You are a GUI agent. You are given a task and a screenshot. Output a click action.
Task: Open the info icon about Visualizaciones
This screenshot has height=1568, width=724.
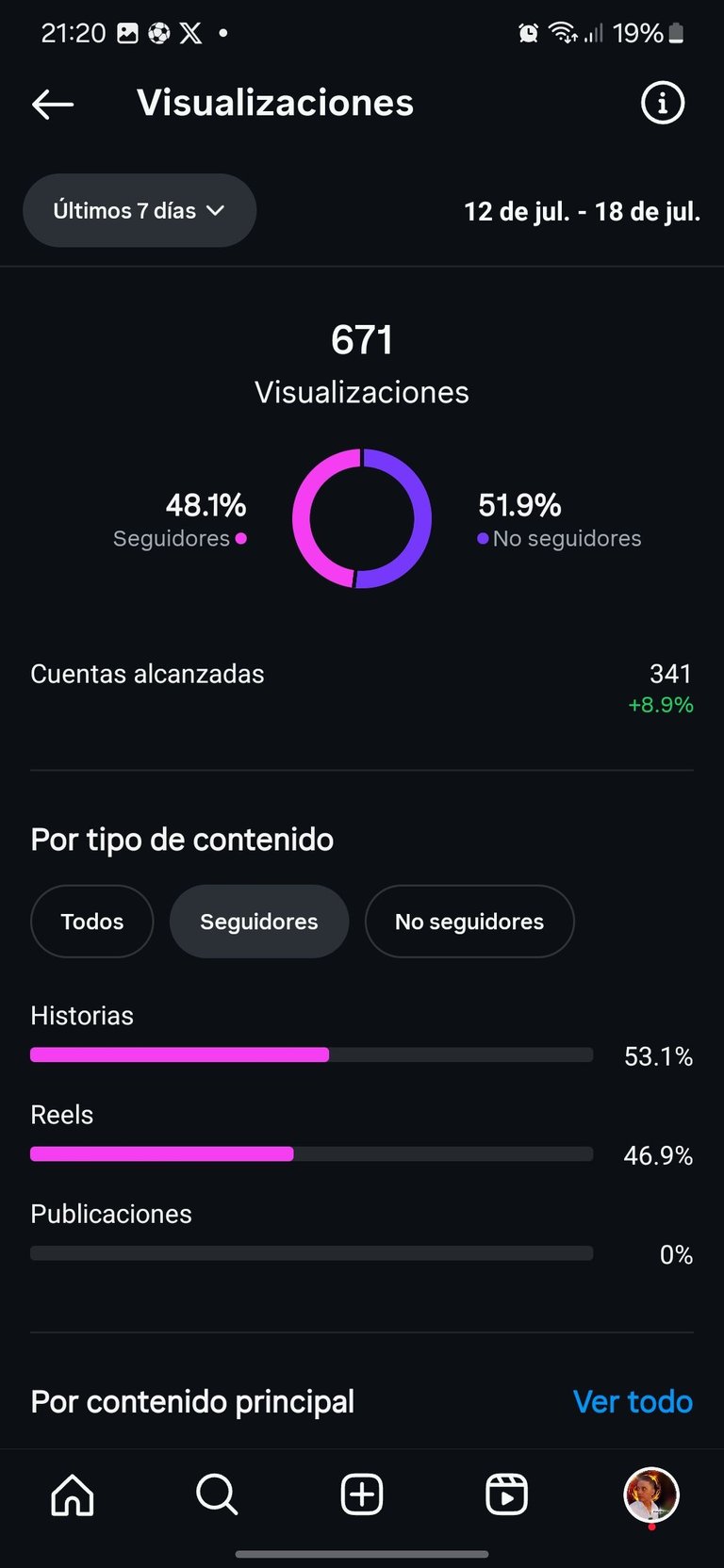(x=662, y=103)
